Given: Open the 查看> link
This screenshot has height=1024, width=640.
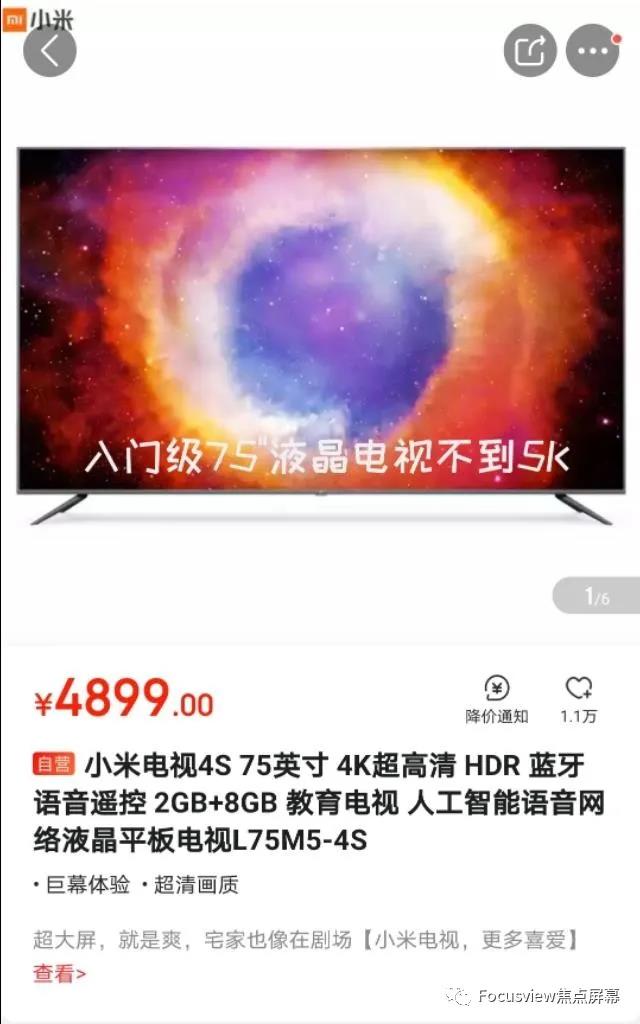Looking at the screenshot, I should pyautogui.click(x=60, y=972).
